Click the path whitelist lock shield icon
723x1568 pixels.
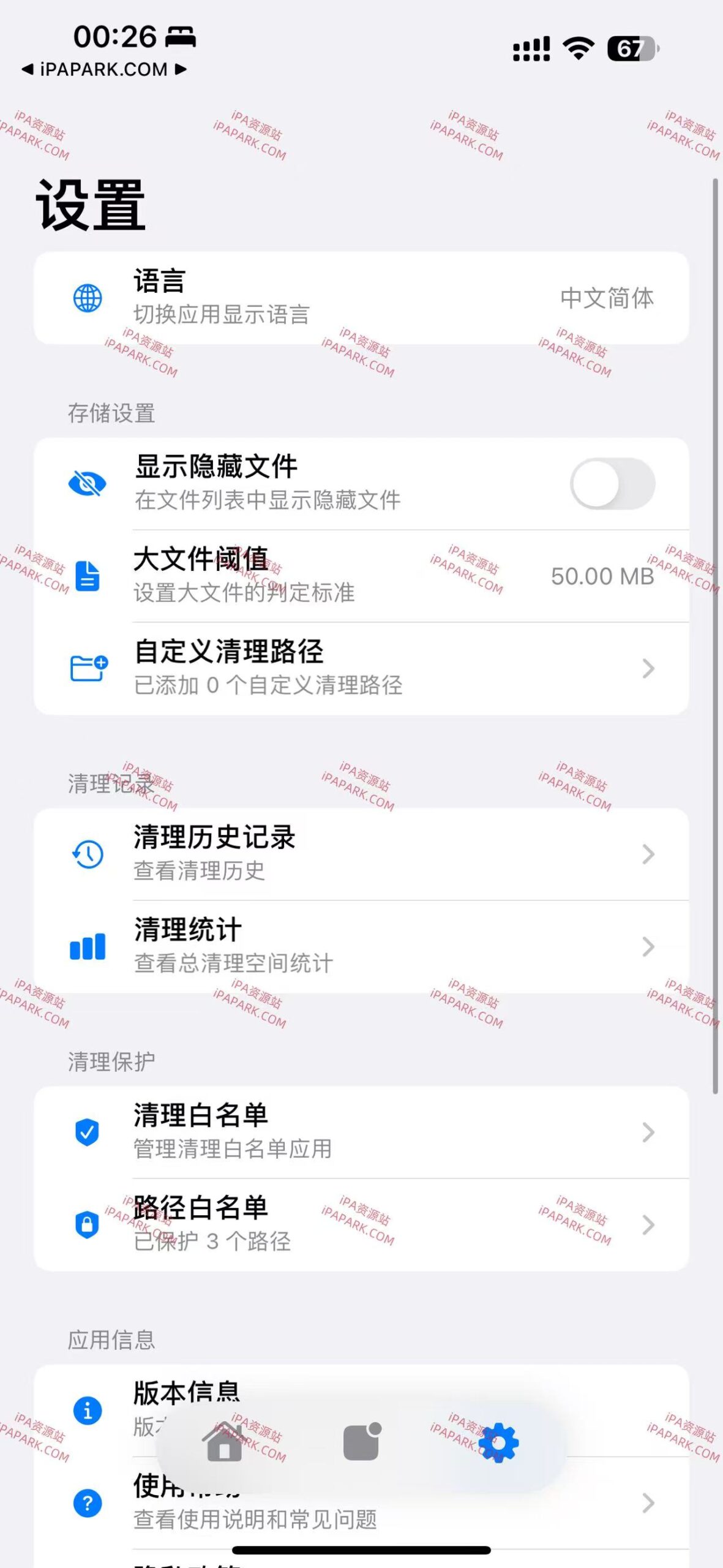click(88, 1226)
